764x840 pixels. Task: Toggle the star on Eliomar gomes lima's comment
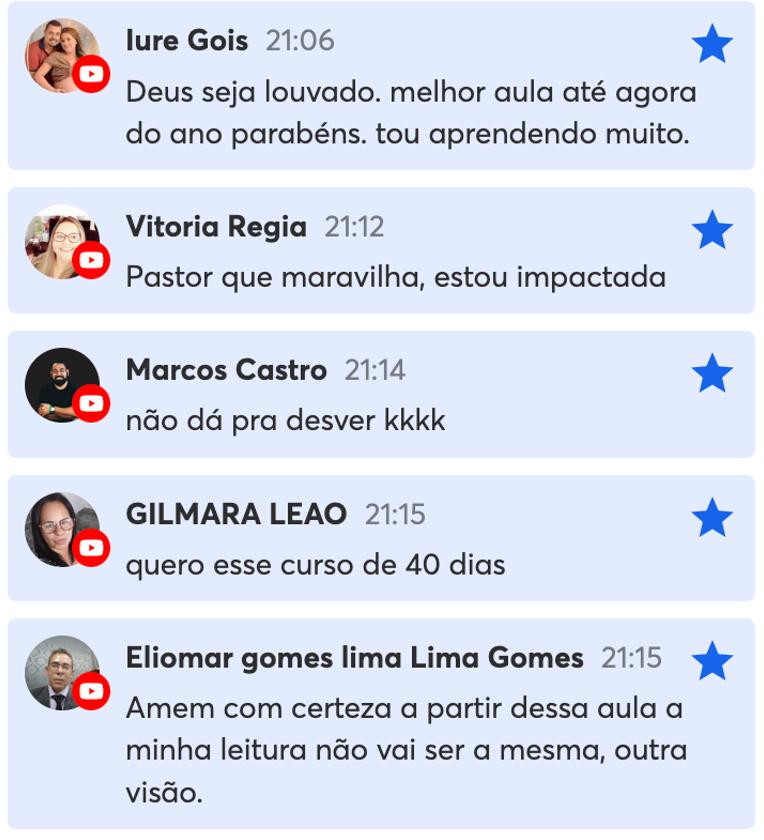tap(712, 662)
